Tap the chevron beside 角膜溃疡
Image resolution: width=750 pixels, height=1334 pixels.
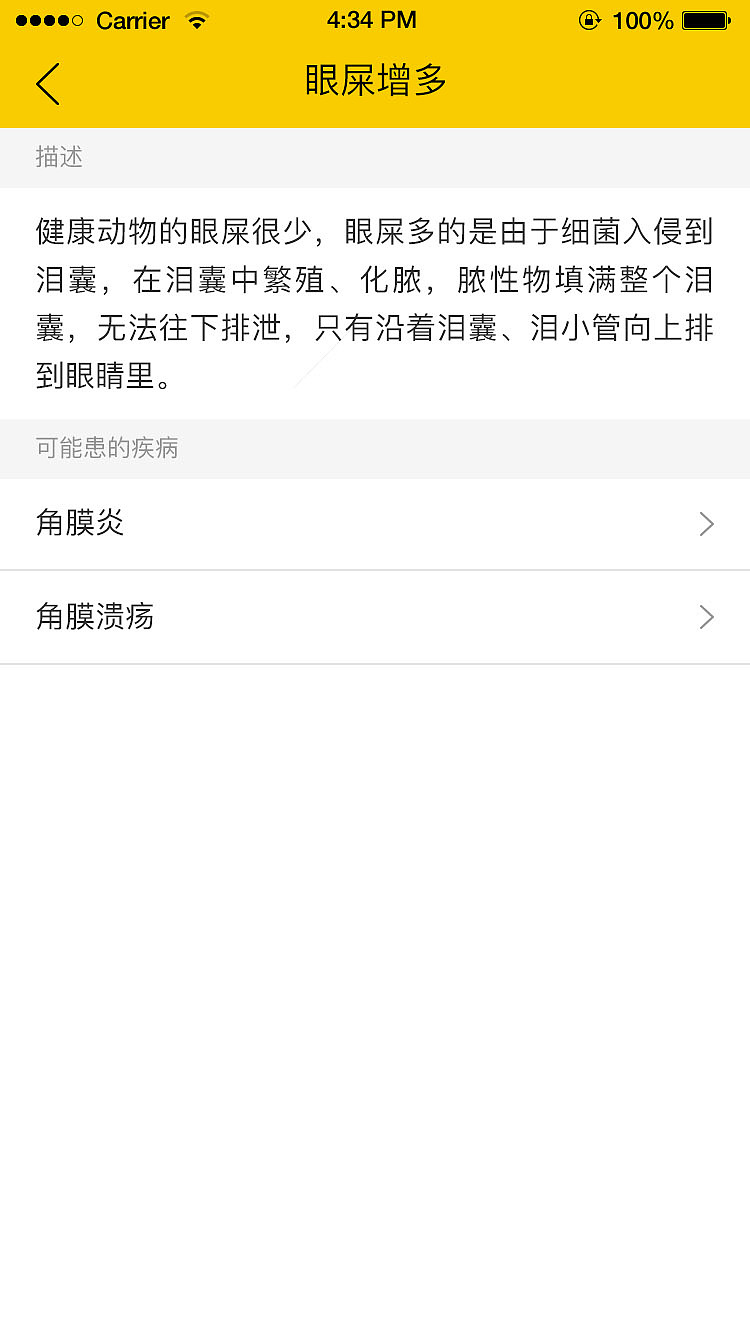point(707,617)
